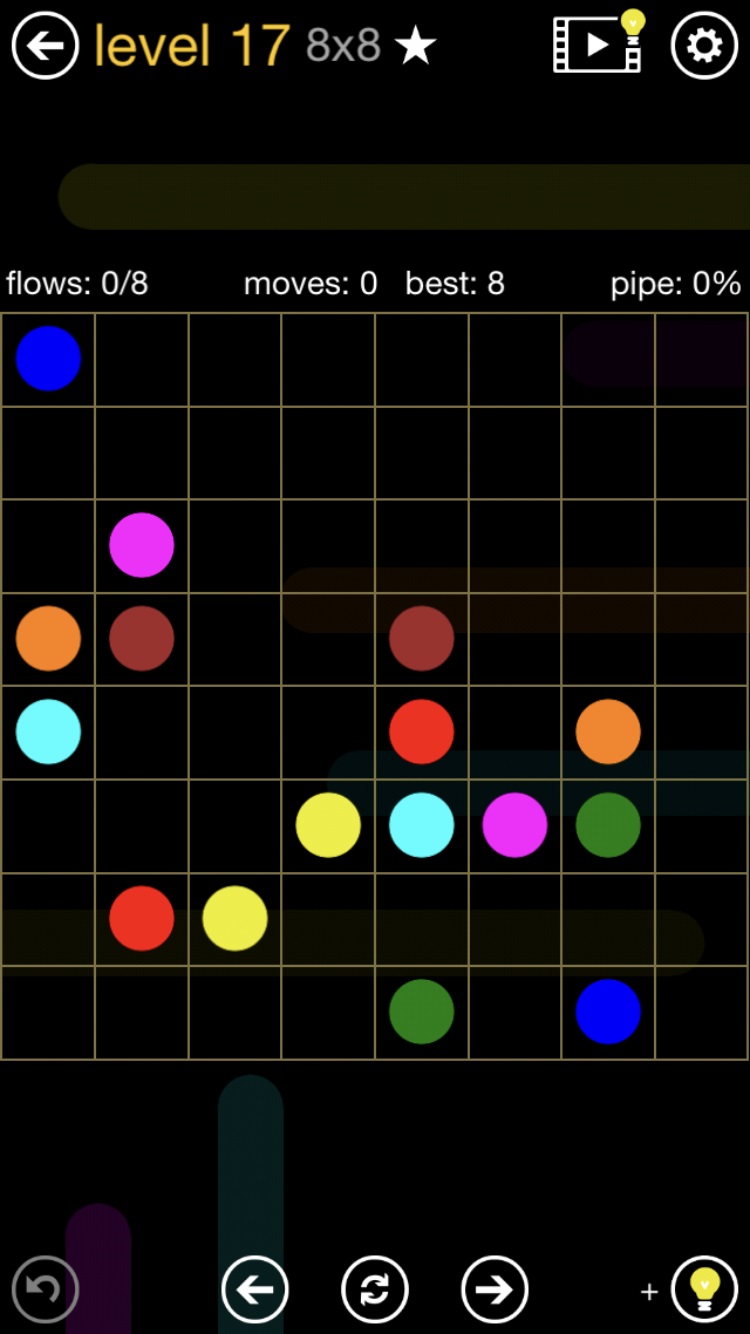750x1334 pixels.
Task: Restart the current level
Action: click(375, 1289)
